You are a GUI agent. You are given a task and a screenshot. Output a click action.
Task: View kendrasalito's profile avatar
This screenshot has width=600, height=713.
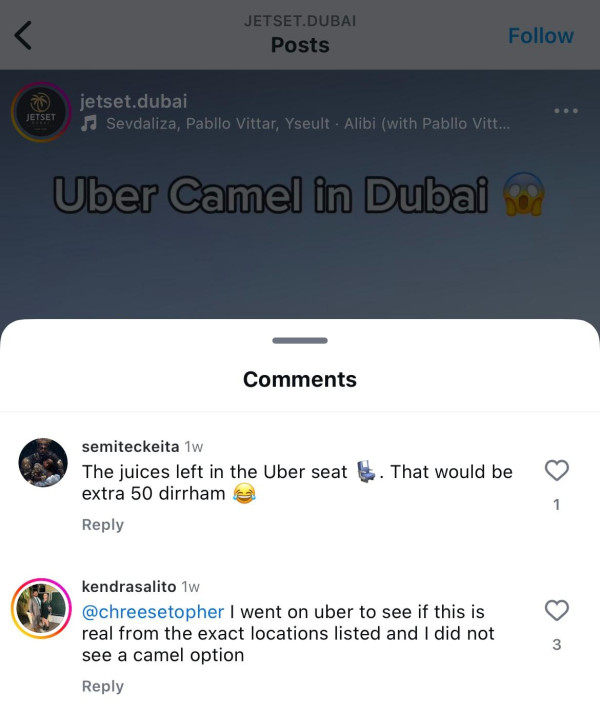(x=40, y=608)
